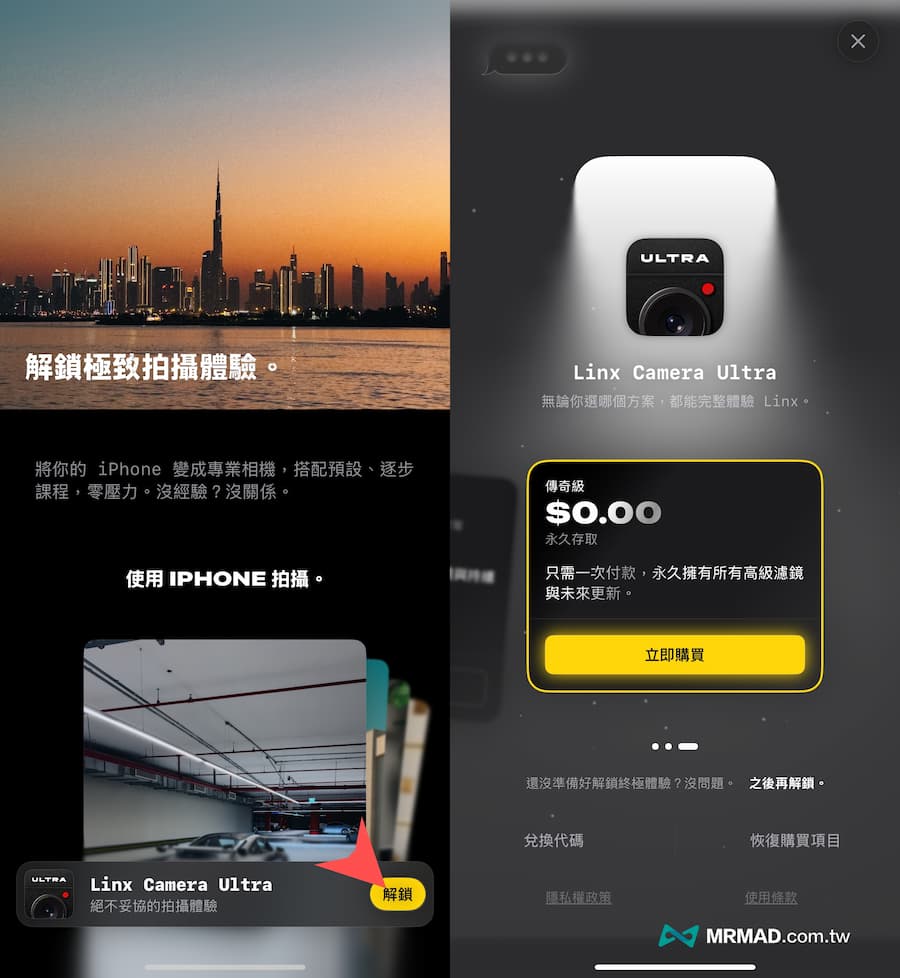Close the purchase screen with X

tap(857, 41)
